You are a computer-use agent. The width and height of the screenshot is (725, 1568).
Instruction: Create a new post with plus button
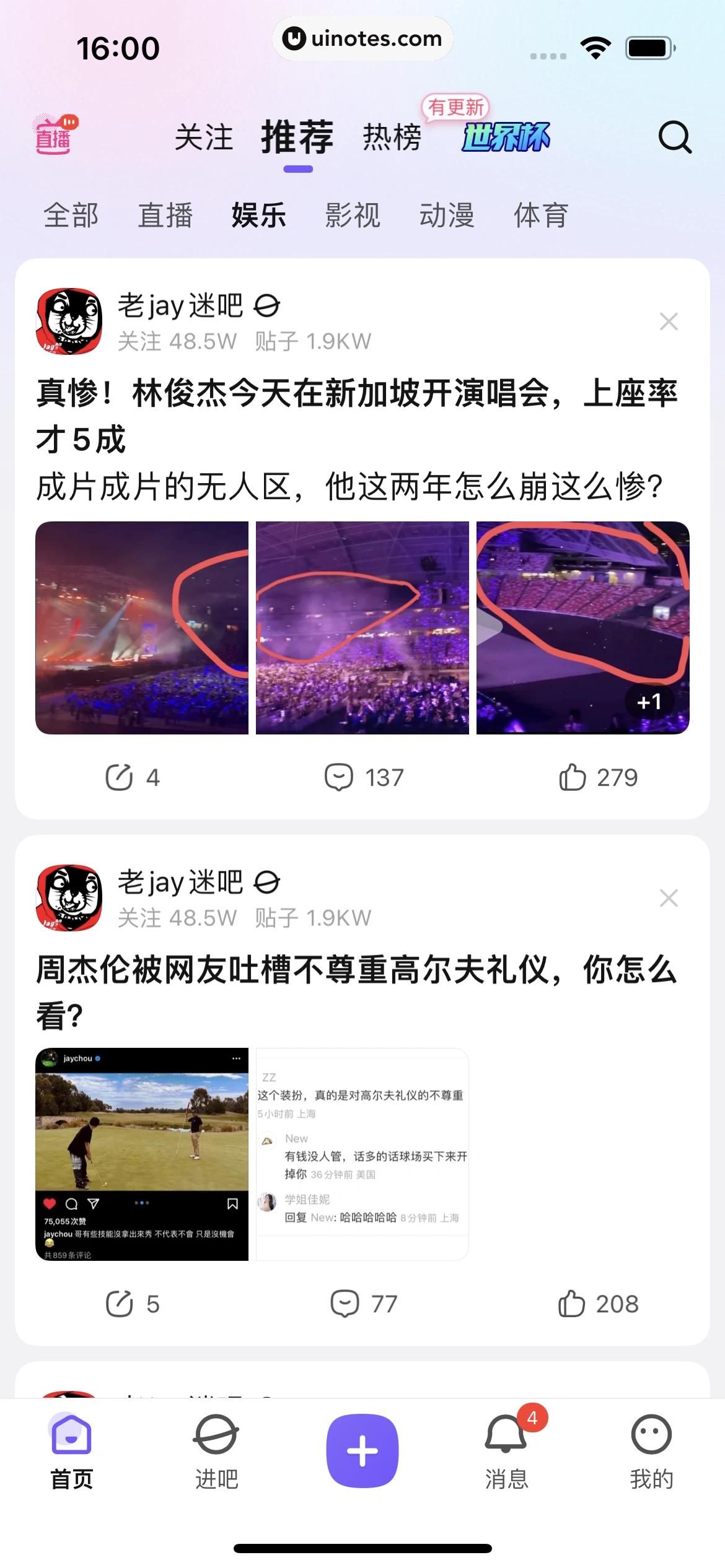[x=362, y=1450]
